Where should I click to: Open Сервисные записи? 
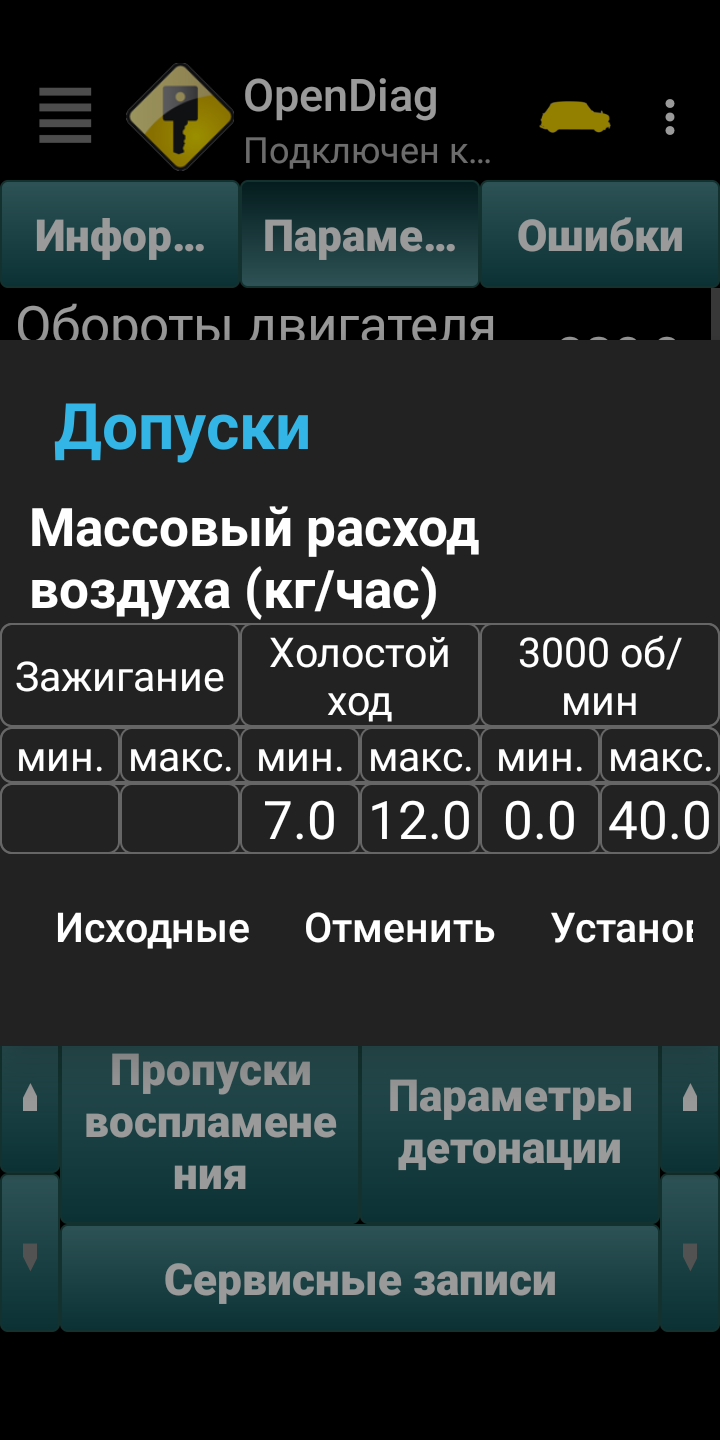pos(360,1280)
